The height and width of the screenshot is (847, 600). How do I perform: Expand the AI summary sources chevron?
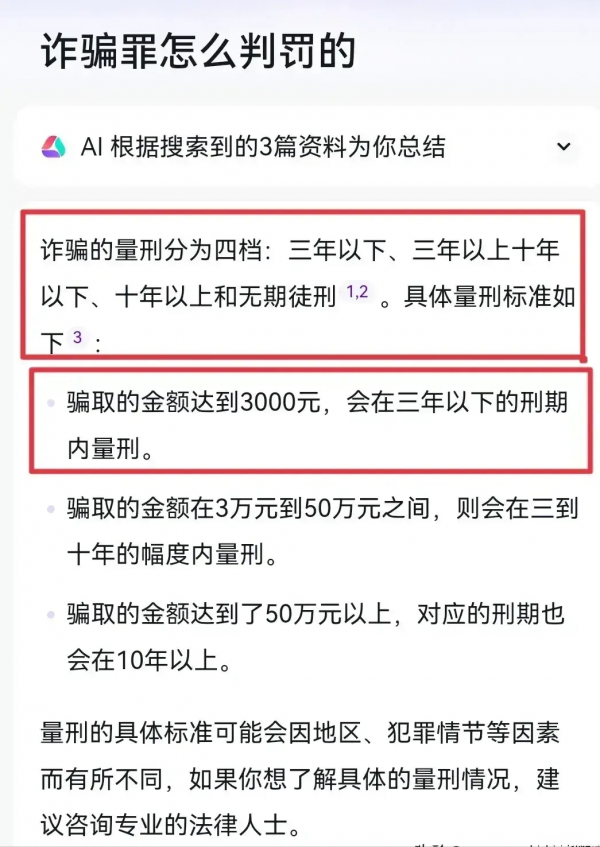point(564,147)
